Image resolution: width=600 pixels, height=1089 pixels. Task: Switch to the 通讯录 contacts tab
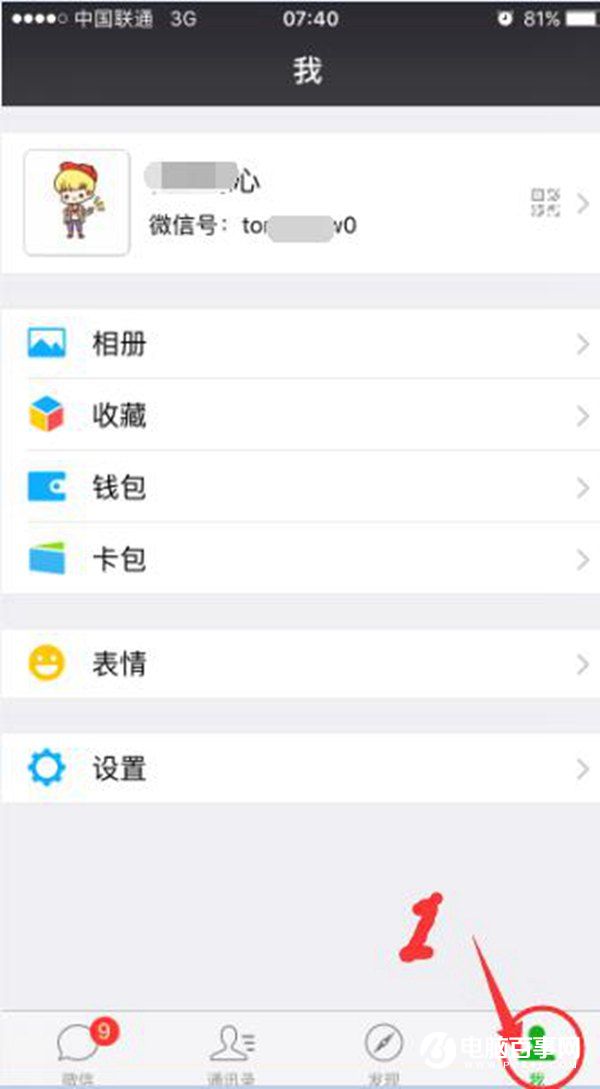click(x=231, y=1052)
